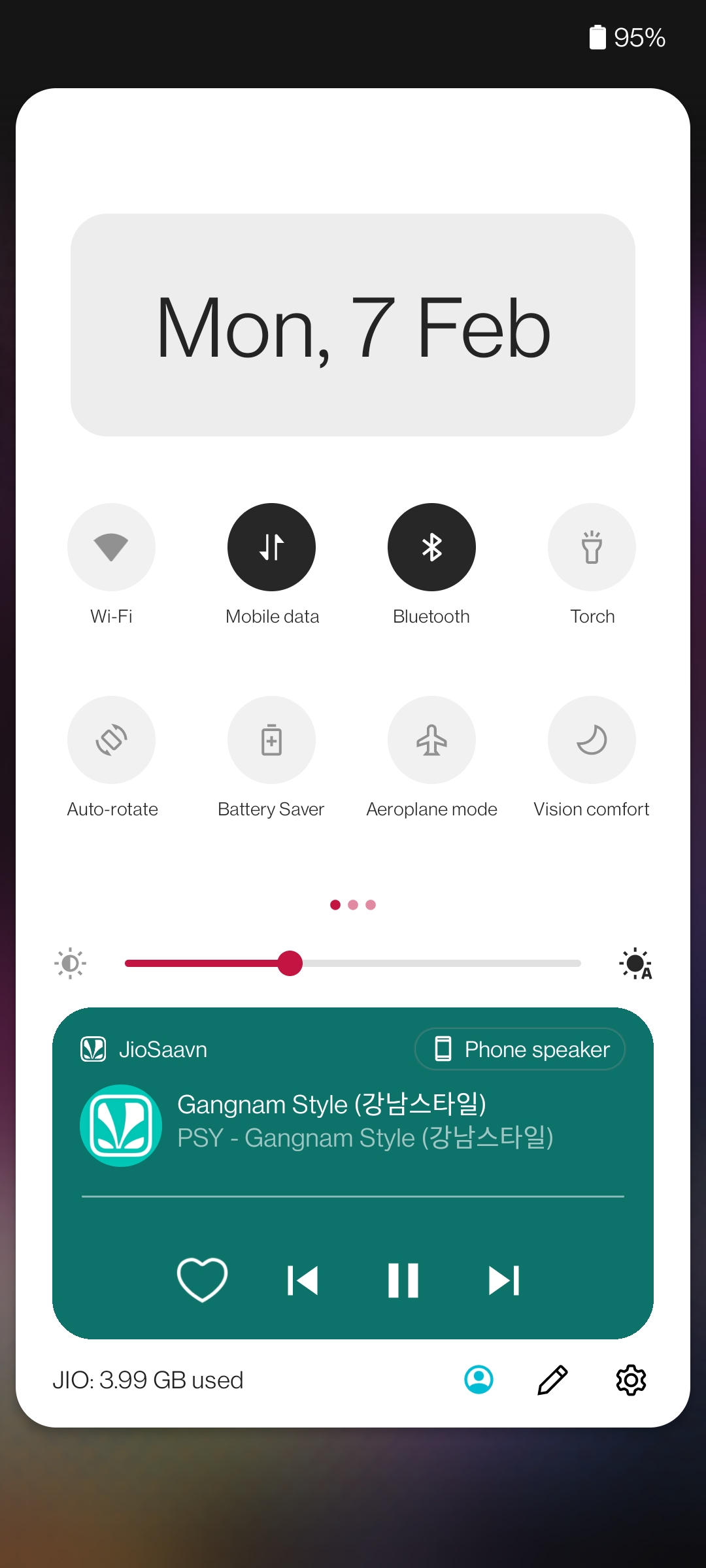Image resolution: width=706 pixels, height=1568 pixels.
Task: Disable Mobile data
Action: click(271, 547)
